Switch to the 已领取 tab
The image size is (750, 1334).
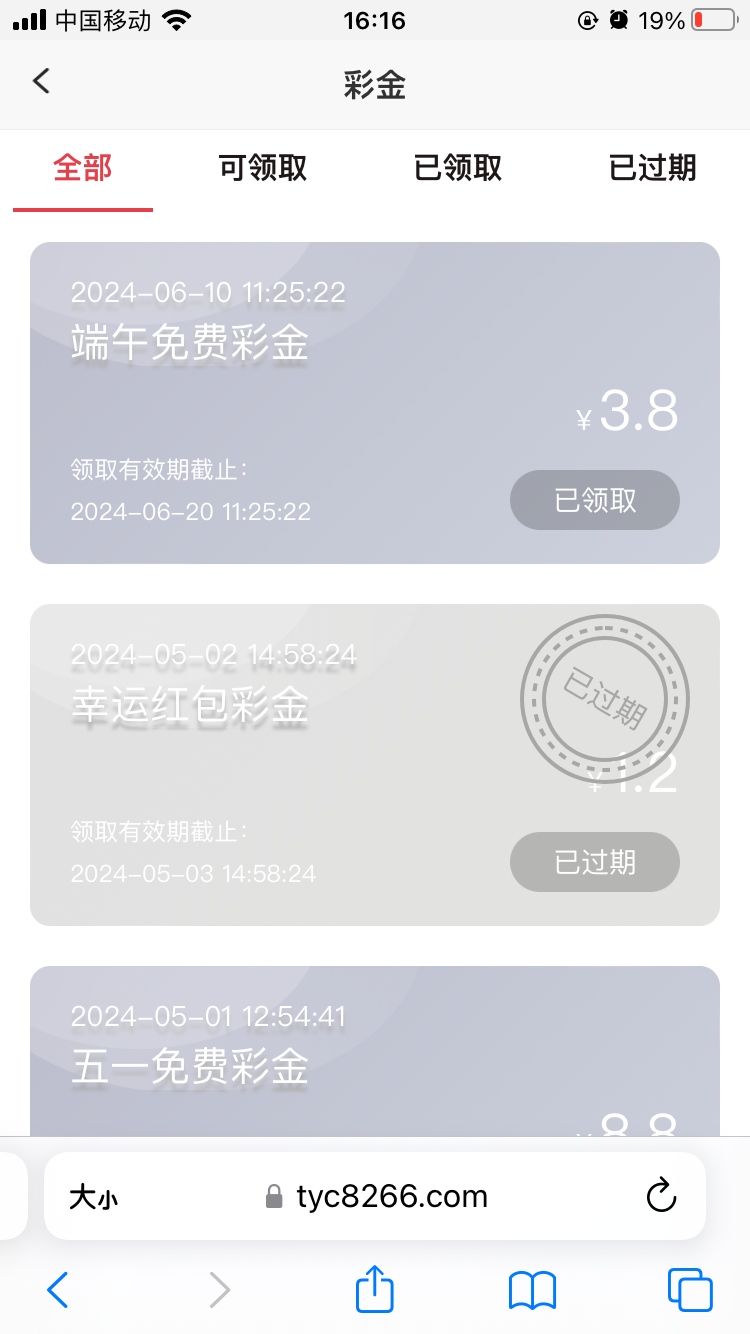pyautogui.click(x=458, y=168)
